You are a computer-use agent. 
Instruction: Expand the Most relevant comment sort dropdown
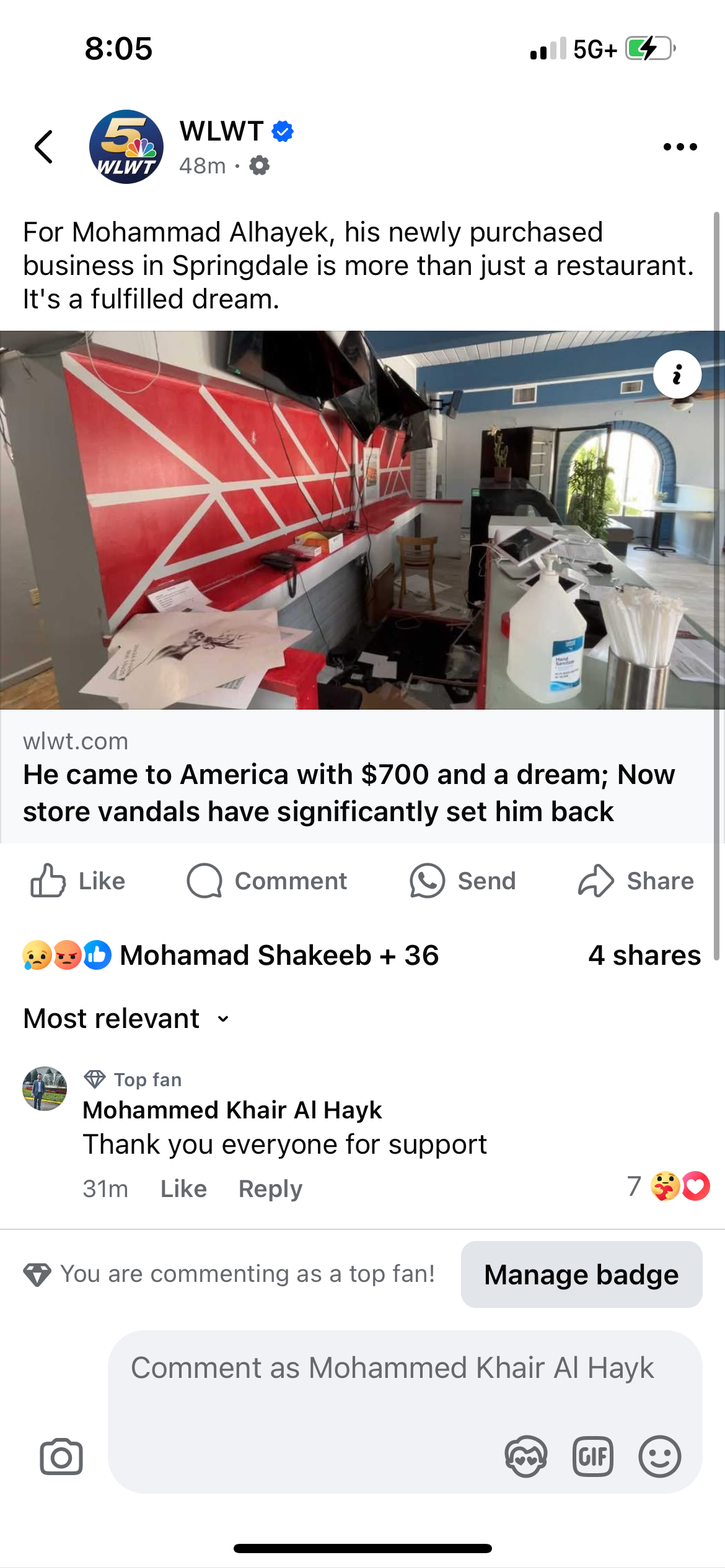(x=126, y=1019)
